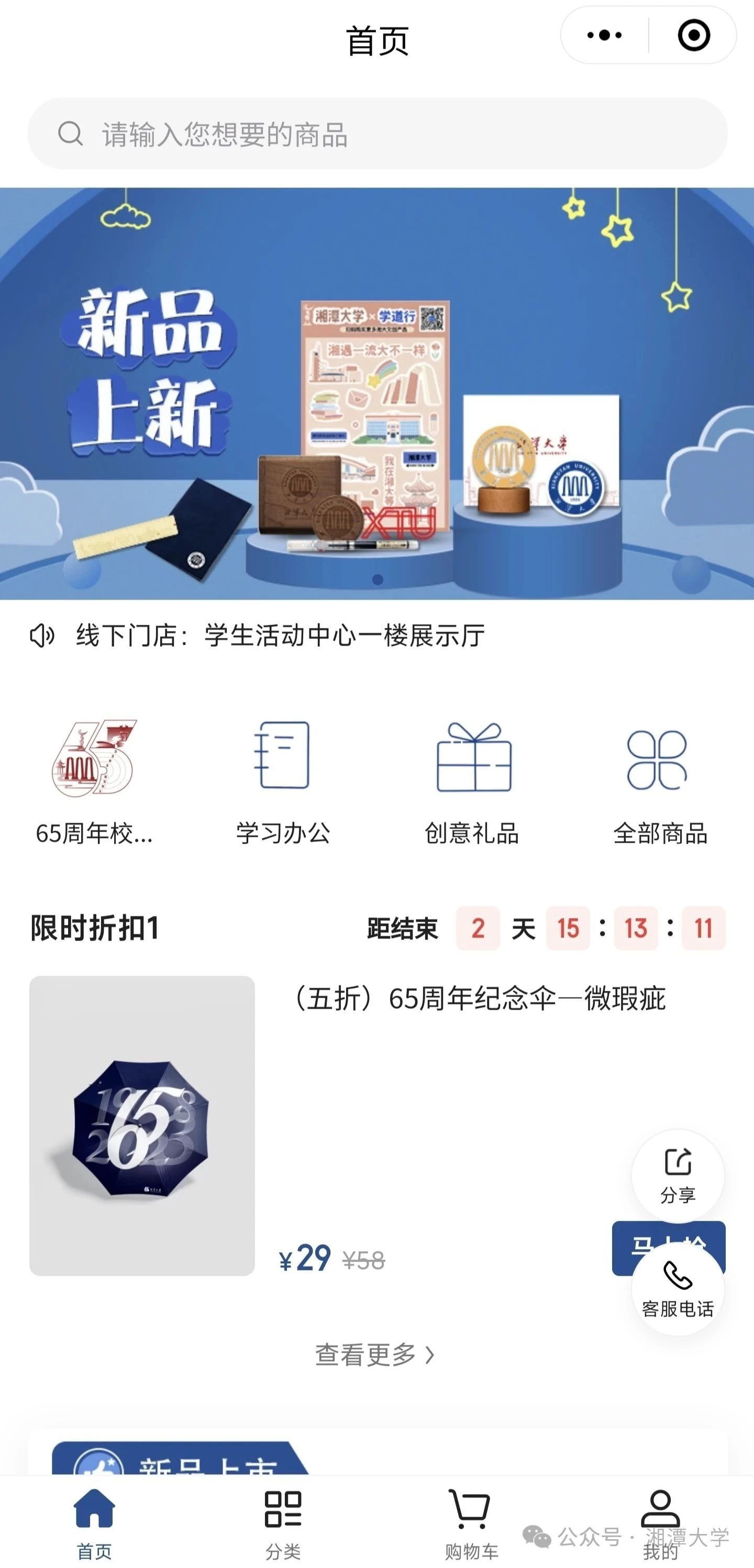Tap 查看更多 to see more deals

click(x=375, y=1355)
